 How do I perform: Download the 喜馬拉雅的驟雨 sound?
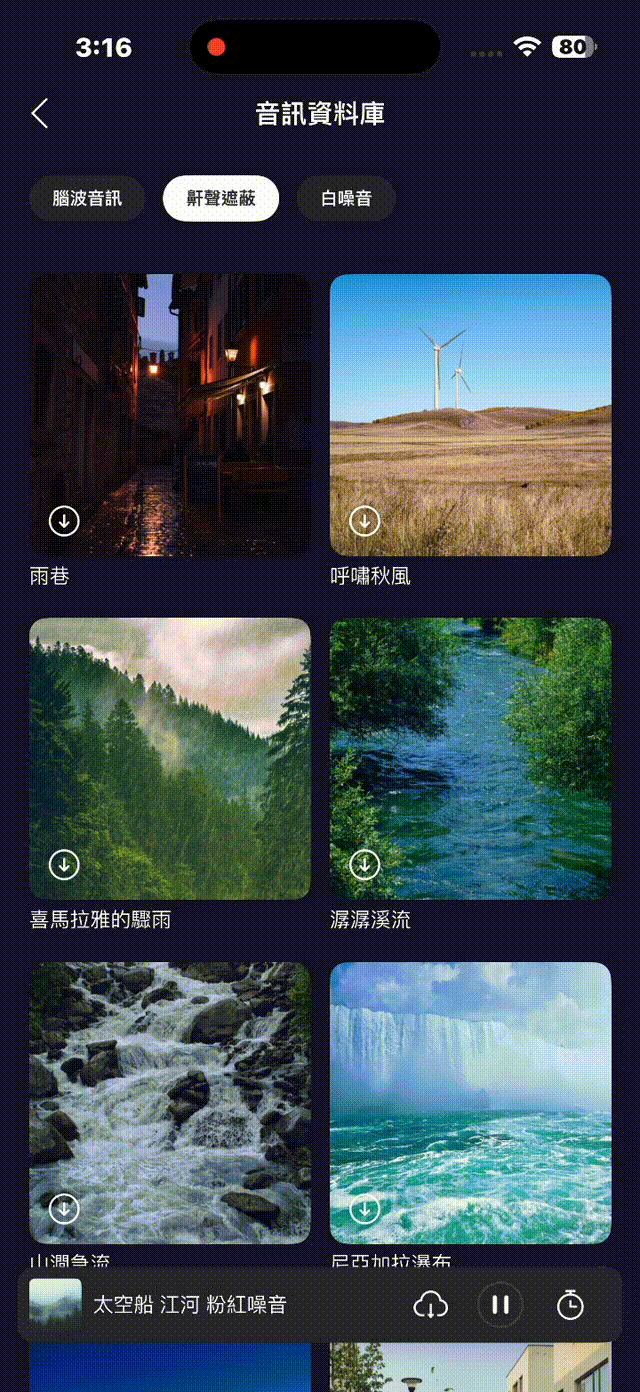pyautogui.click(x=64, y=865)
